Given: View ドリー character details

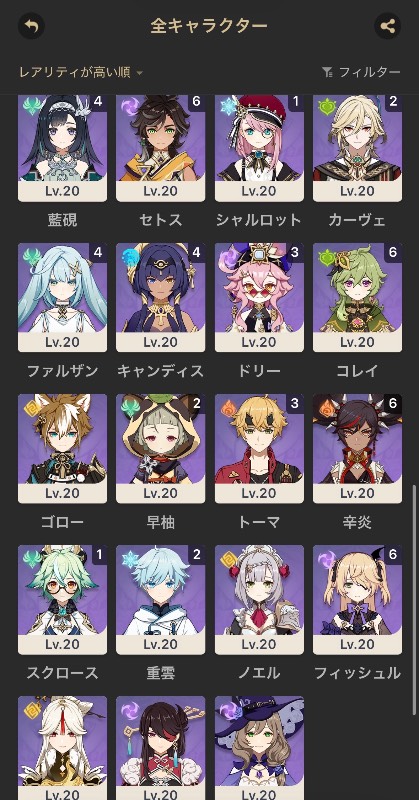Looking at the screenshot, I should [259, 297].
